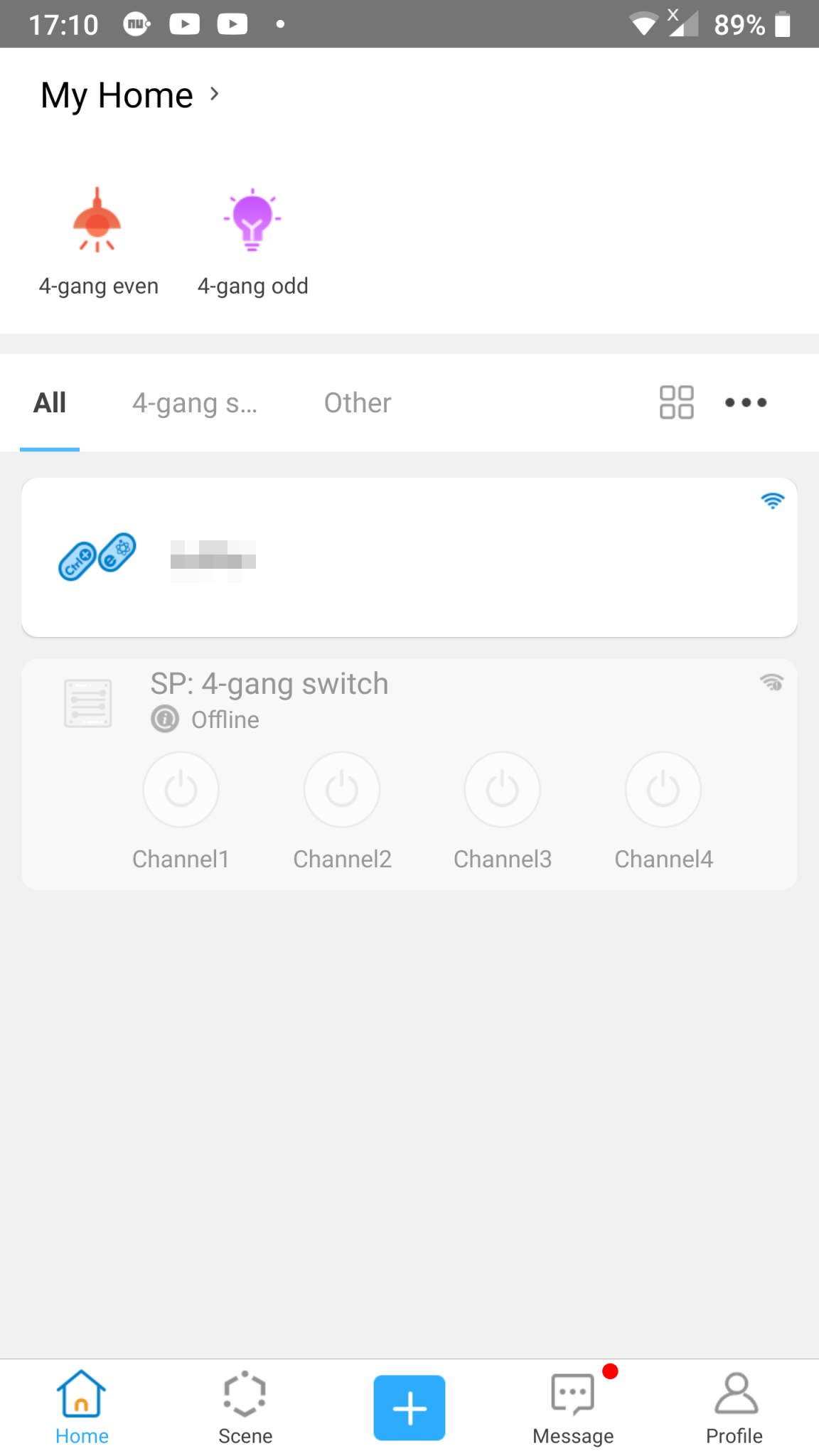Screen dimensions: 819x1456
Task: Tap the offline info icon next to Offline
Action: [164, 719]
